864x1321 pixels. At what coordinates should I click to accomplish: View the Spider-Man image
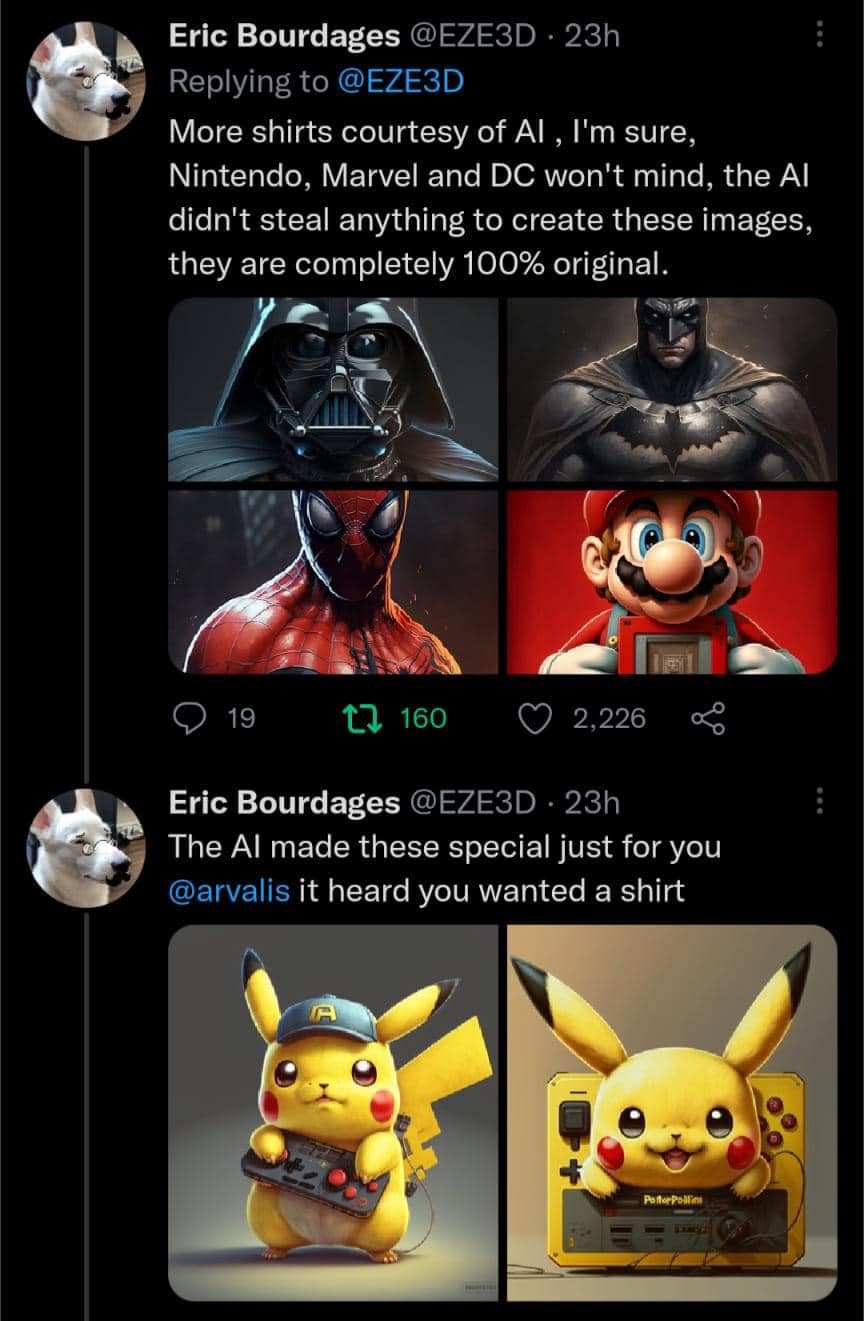coord(333,580)
